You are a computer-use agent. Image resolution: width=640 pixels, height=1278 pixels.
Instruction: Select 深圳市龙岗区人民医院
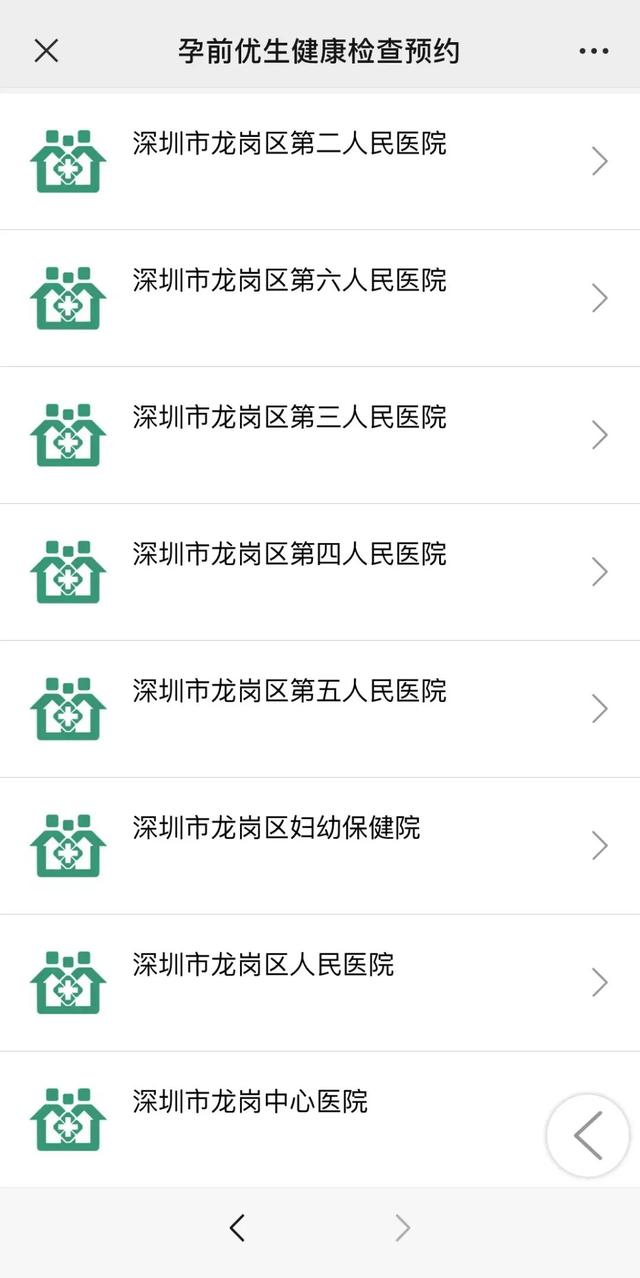tap(320, 983)
